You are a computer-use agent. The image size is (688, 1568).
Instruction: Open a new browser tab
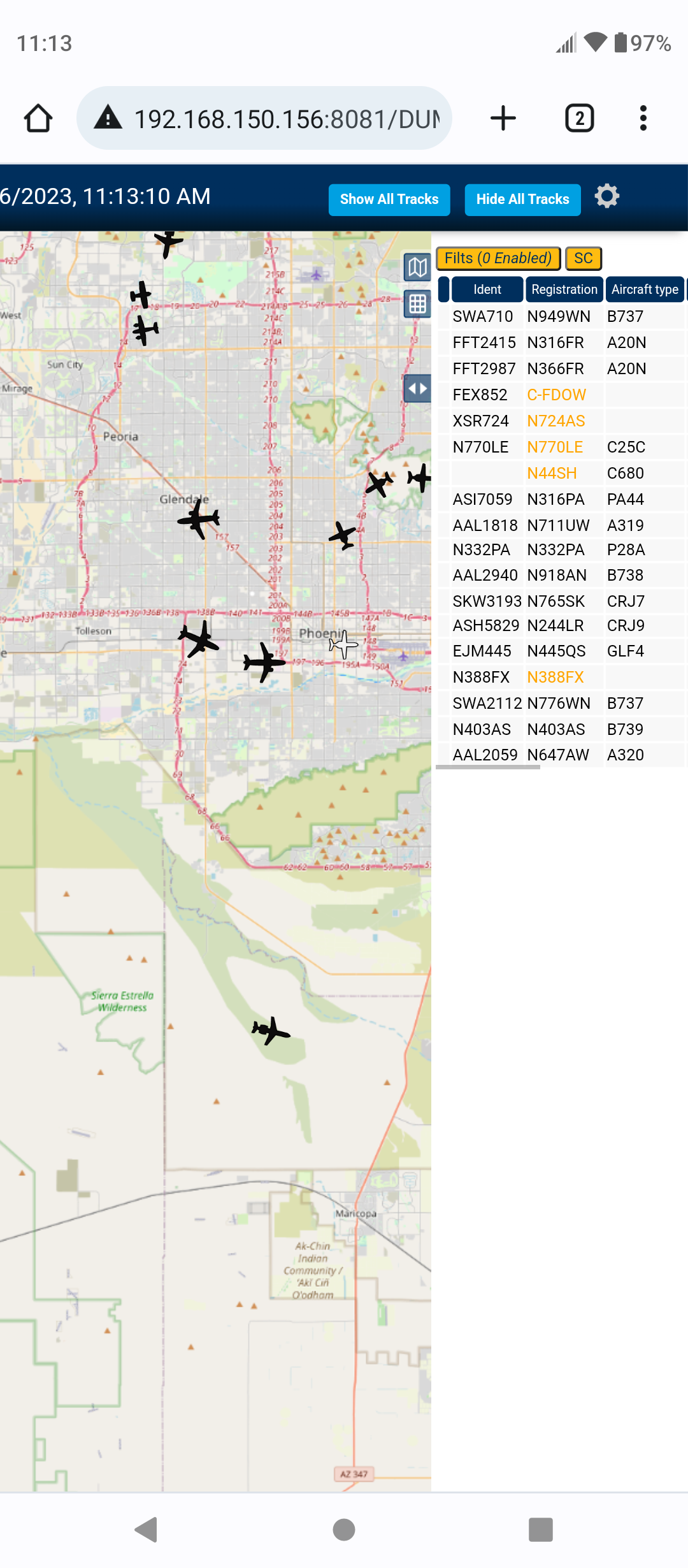coord(503,118)
